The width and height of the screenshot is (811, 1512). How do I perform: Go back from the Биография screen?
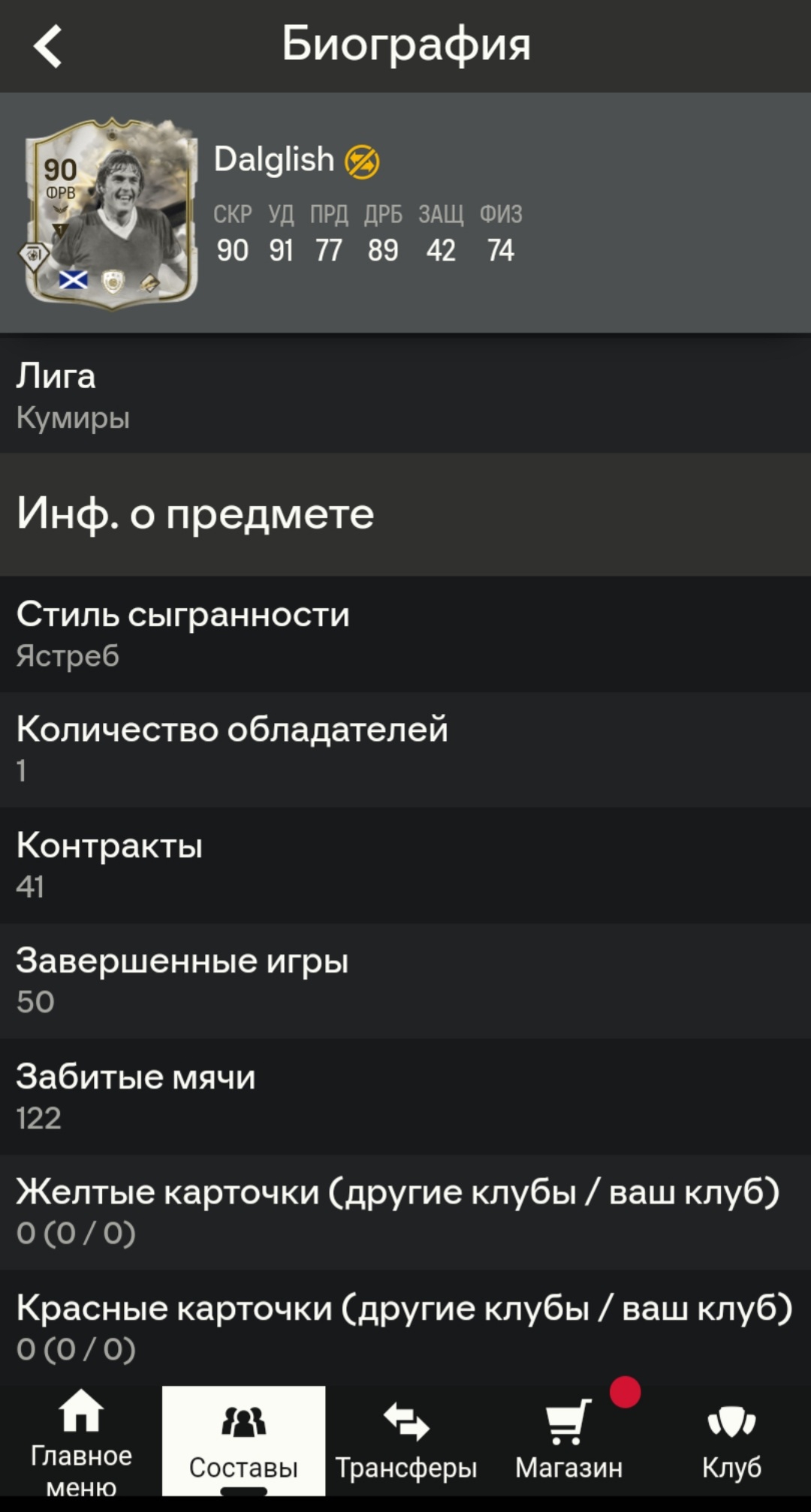[x=47, y=46]
